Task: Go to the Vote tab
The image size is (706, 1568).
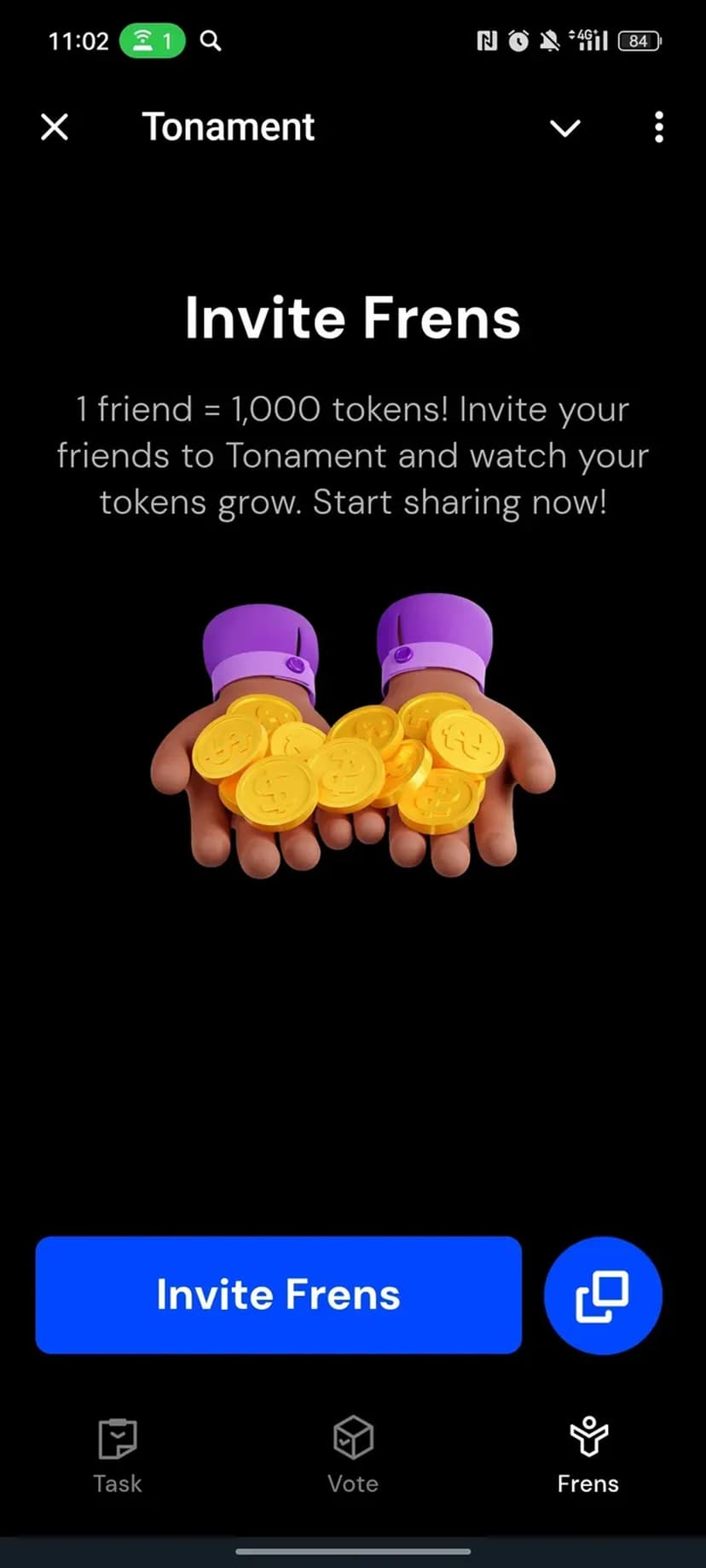Action: (353, 1456)
